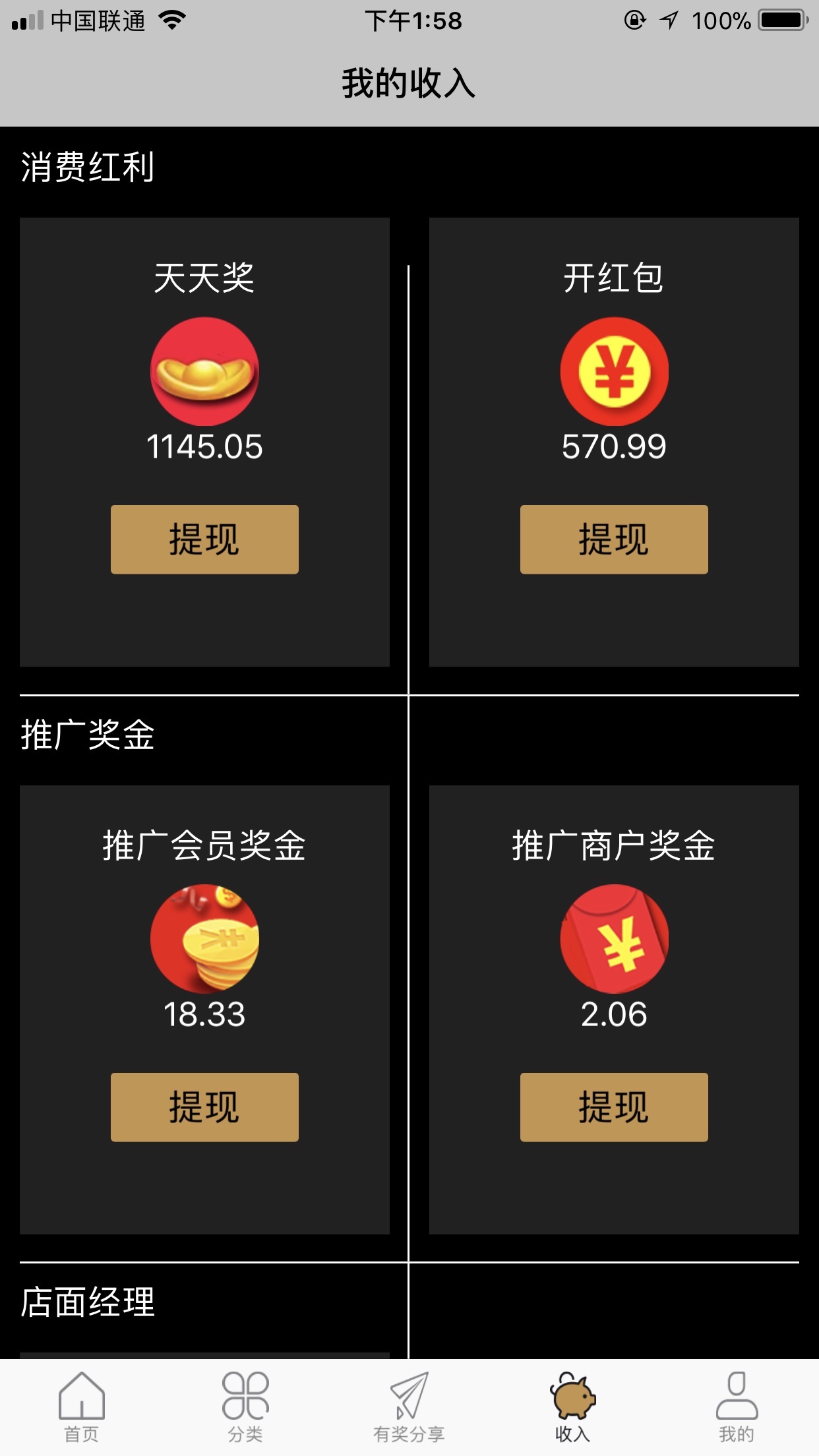Tap the location arrow icon in status bar

(668, 20)
